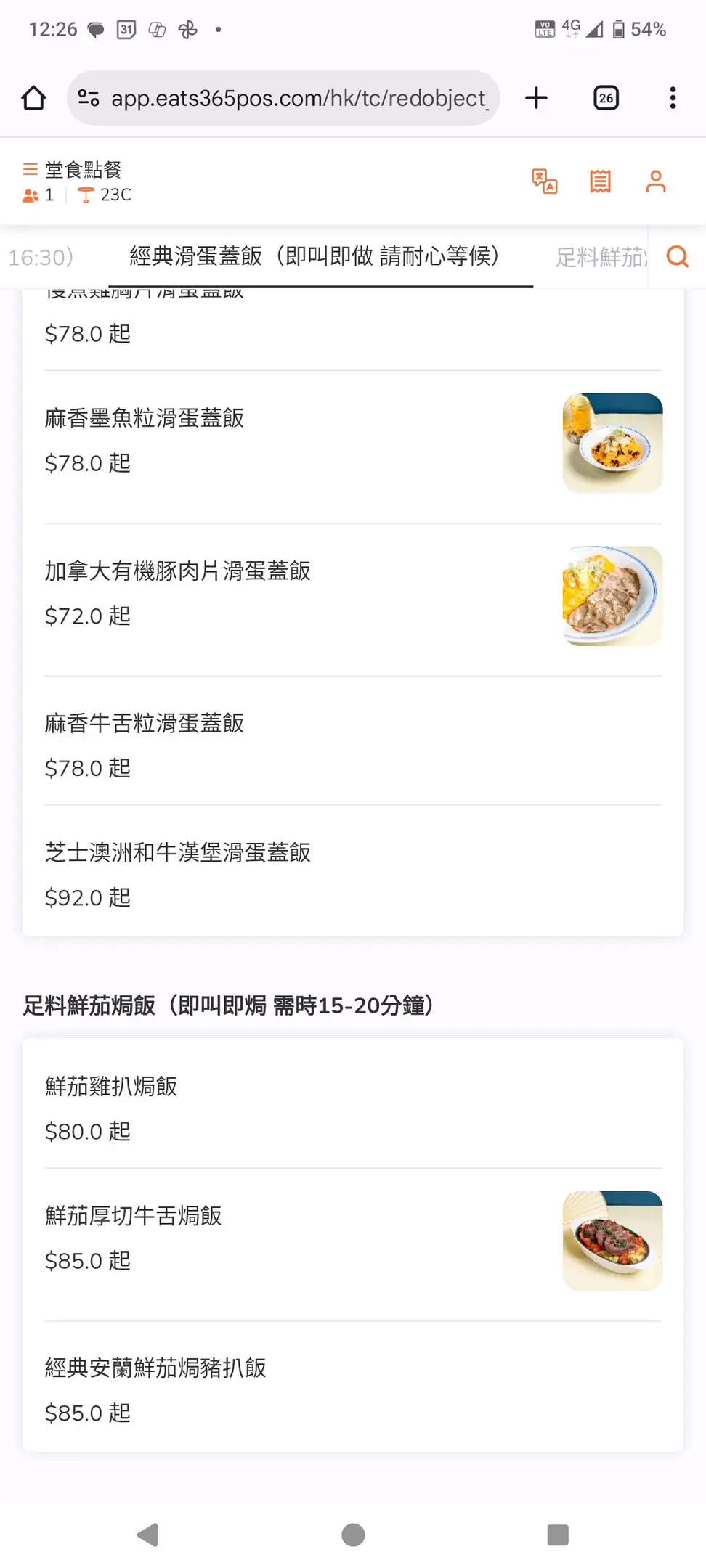View the order list receipt
Image resolution: width=706 pixels, height=1568 pixels.
[x=600, y=181]
